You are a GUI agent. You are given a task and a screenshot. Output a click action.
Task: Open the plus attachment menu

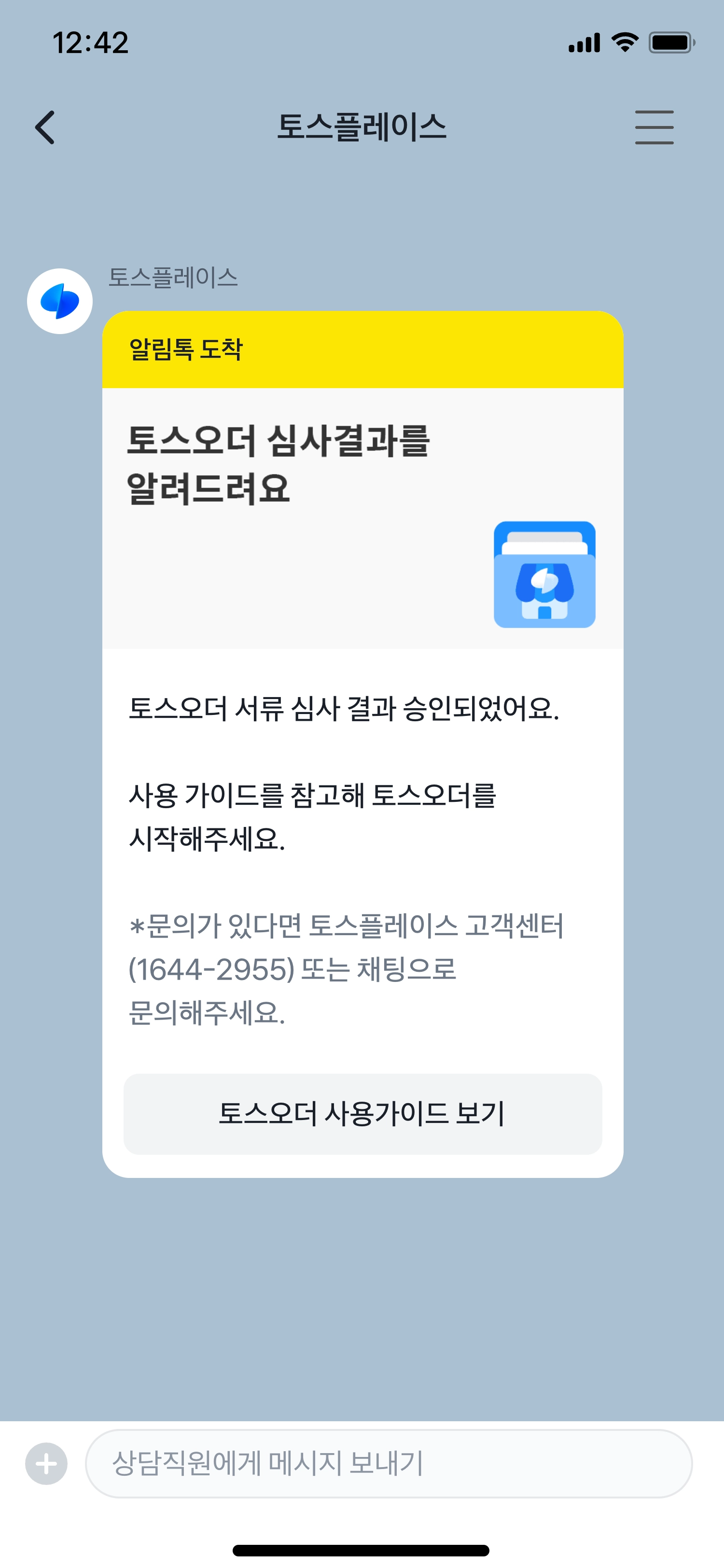click(46, 1463)
